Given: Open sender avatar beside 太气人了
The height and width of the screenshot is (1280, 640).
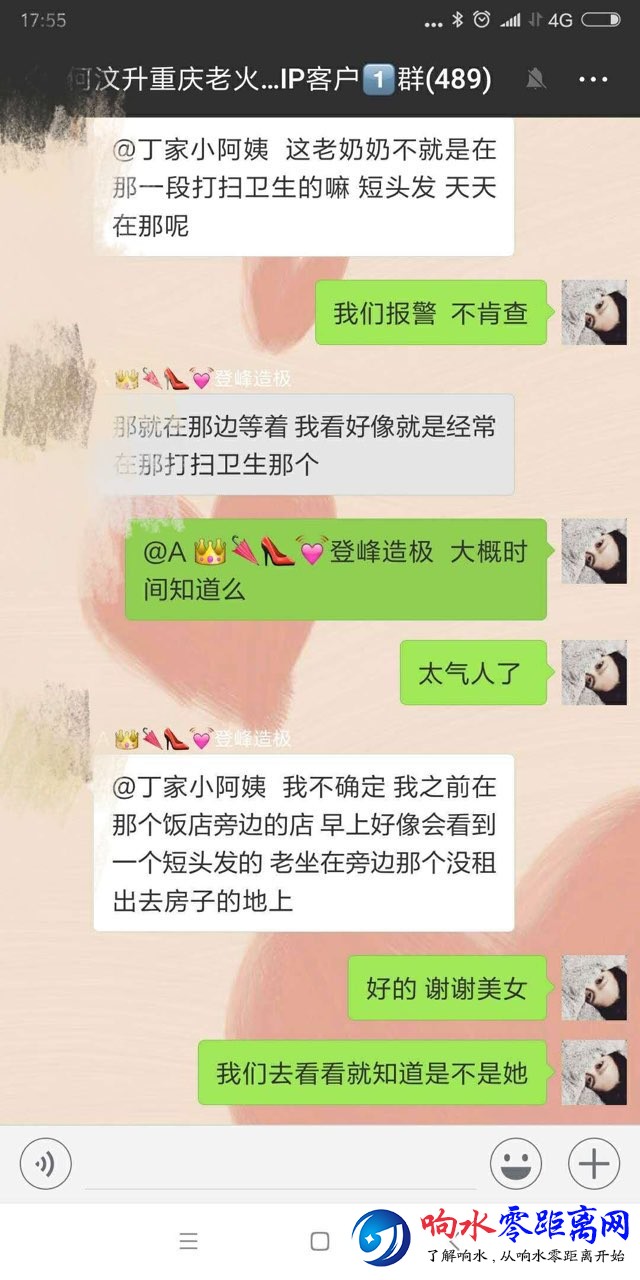Looking at the screenshot, I should [x=594, y=672].
